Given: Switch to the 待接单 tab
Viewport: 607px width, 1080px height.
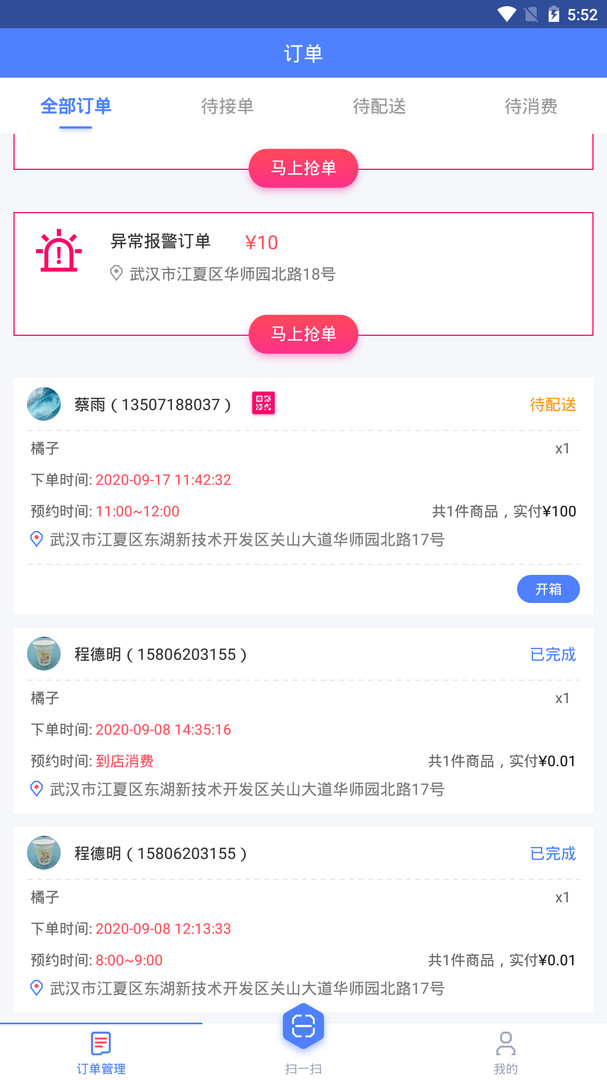Looking at the screenshot, I should point(227,106).
